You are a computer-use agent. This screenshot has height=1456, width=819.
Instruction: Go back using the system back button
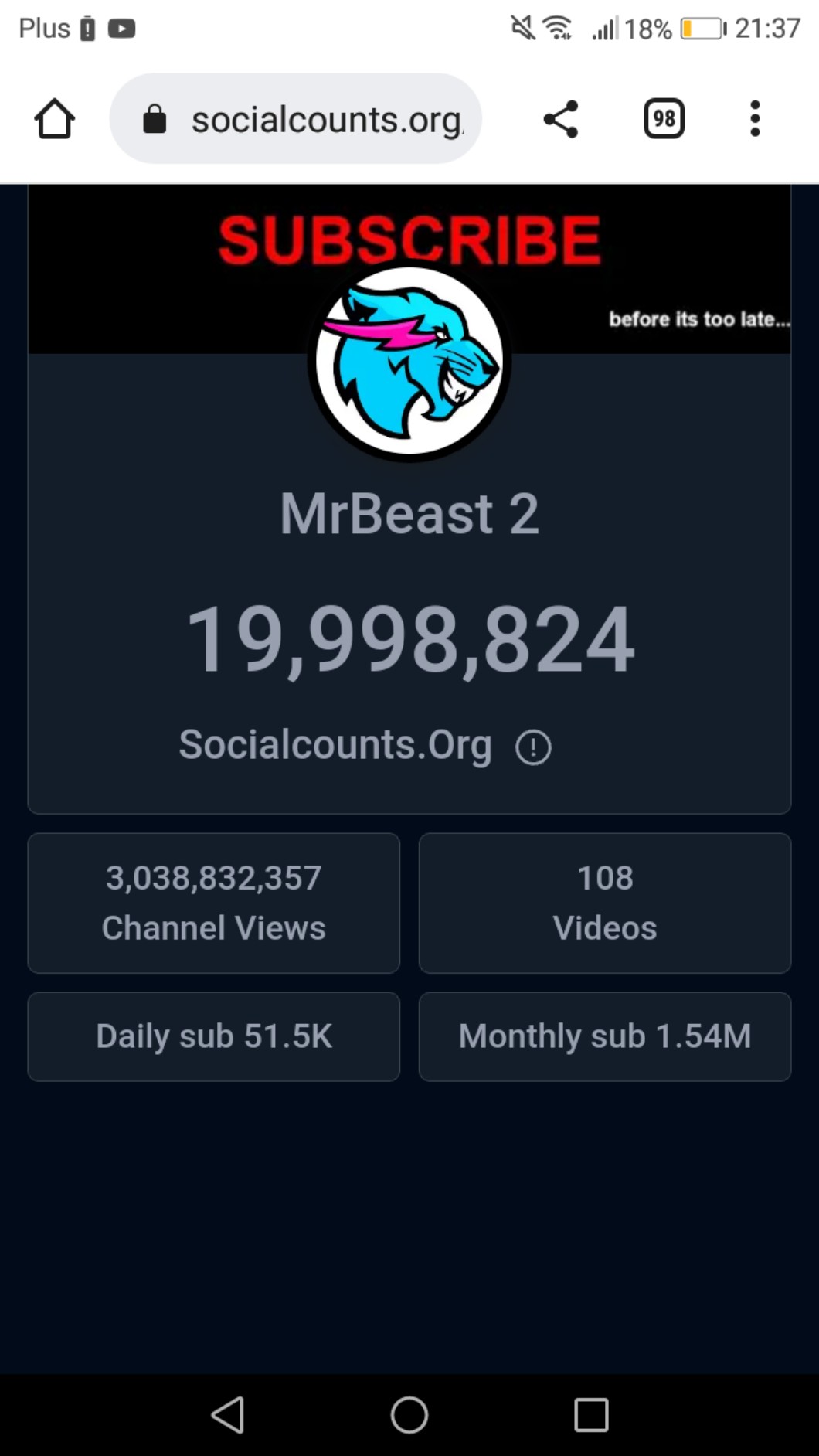pos(228,1415)
